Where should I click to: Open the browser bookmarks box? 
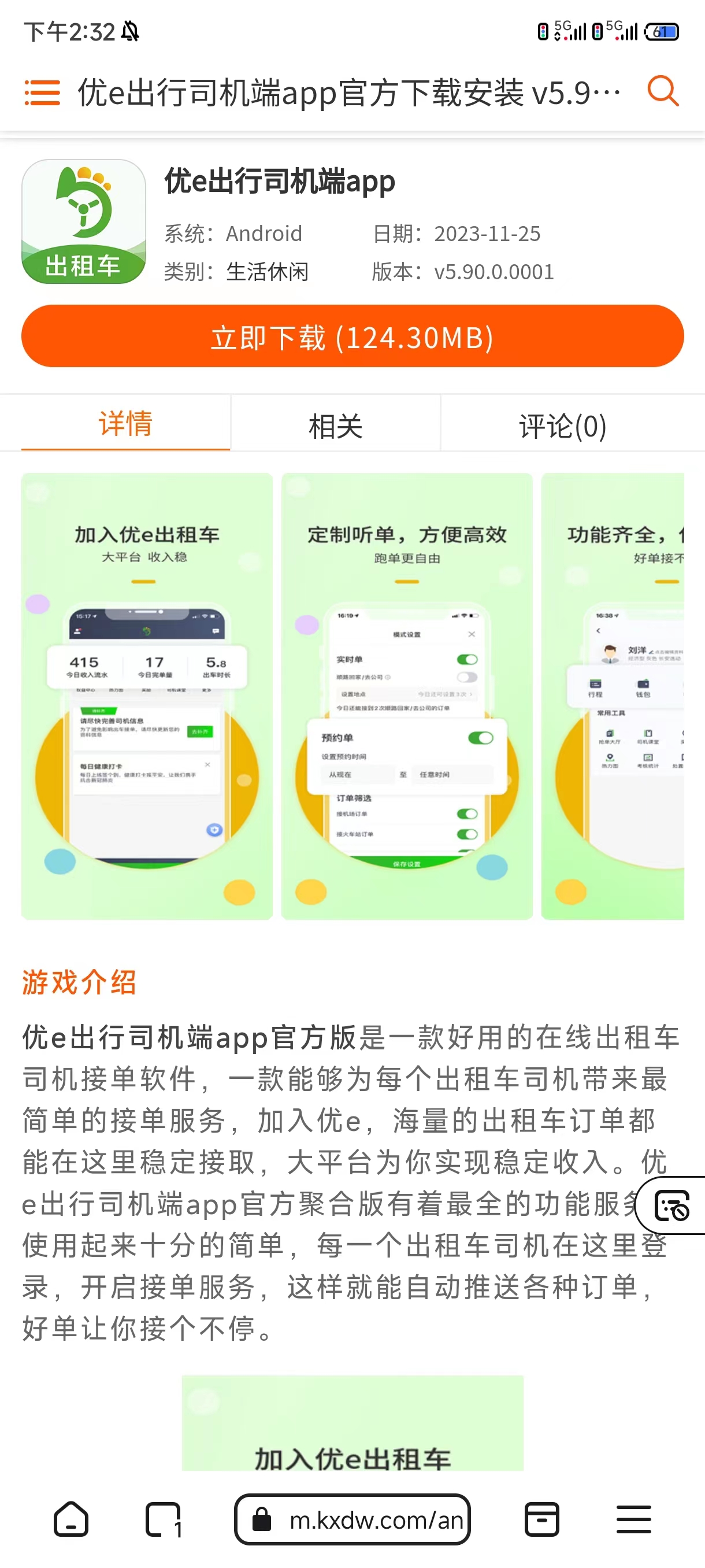coord(541,1519)
